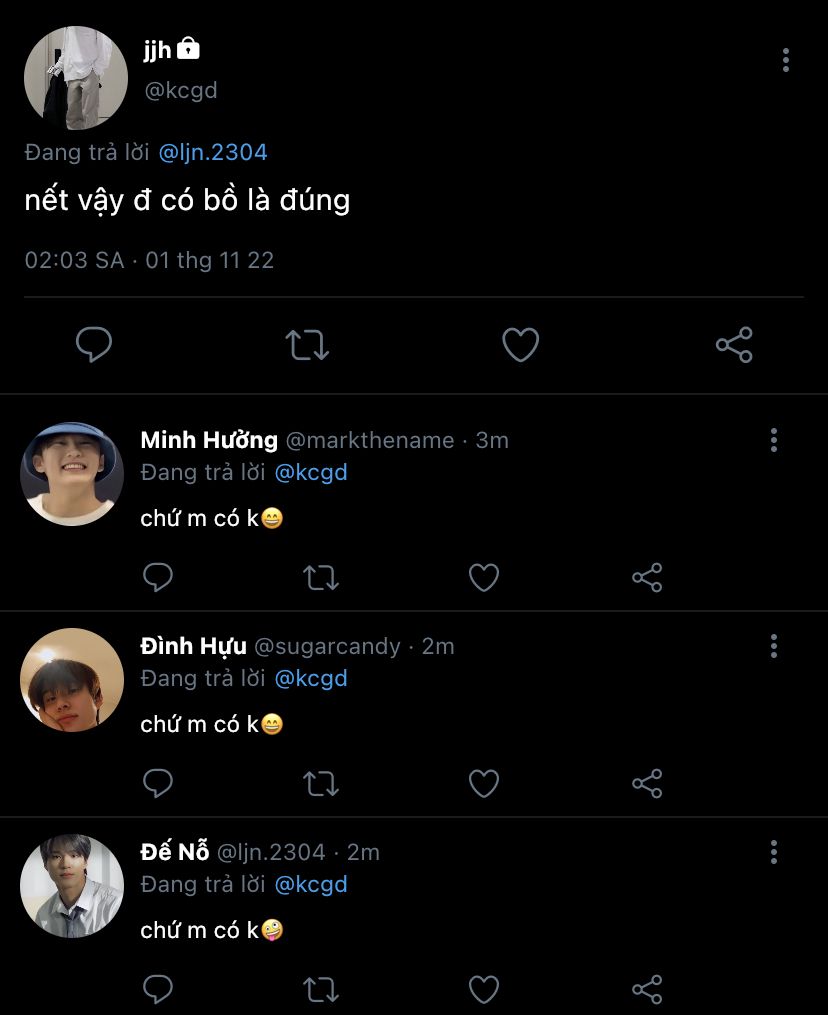The image size is (828, 1015).
Task: Like Đình Hựu's reply
Action: [x=484, y=783]
